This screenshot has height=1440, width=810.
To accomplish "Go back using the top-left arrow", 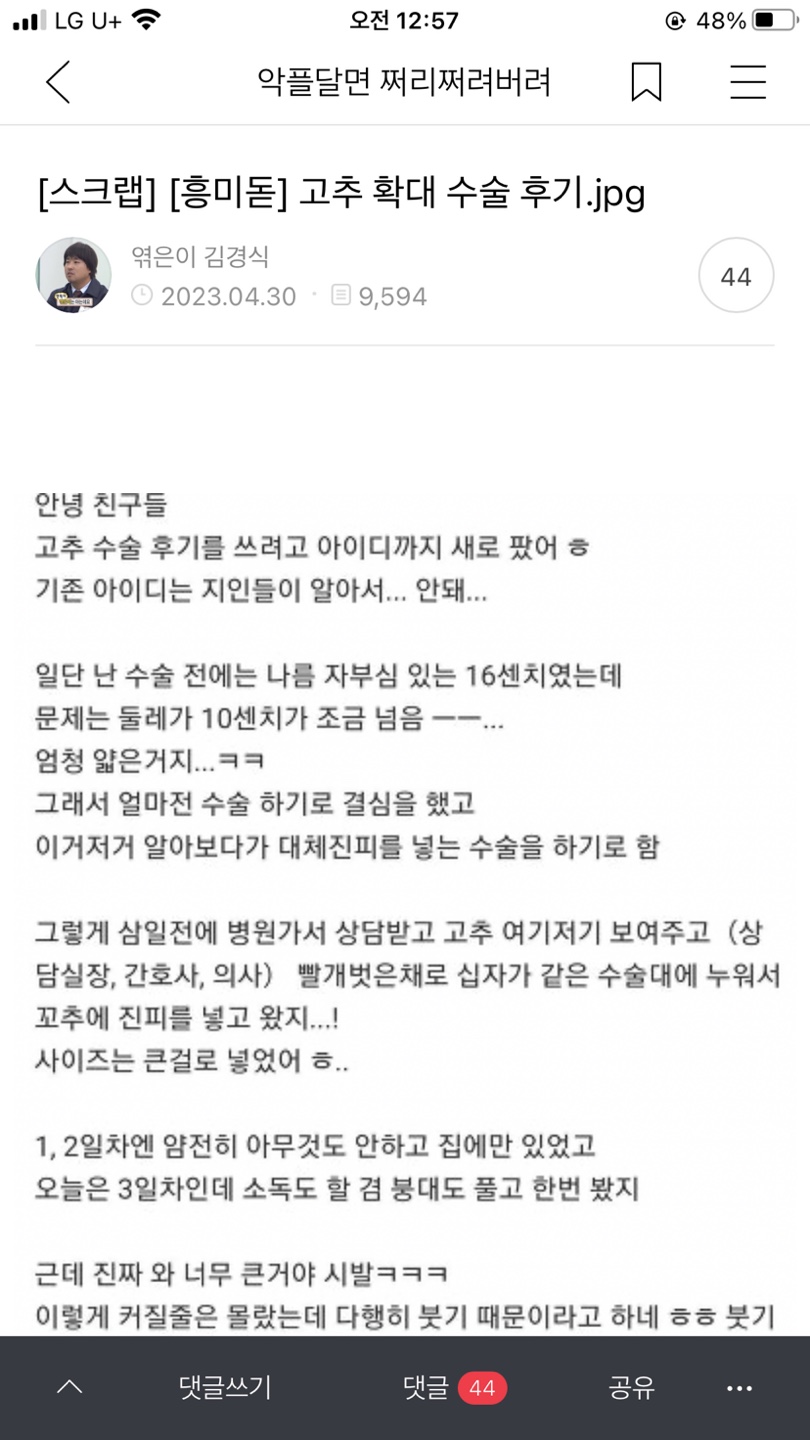I will pyautogui.click(x=58, y=82).
